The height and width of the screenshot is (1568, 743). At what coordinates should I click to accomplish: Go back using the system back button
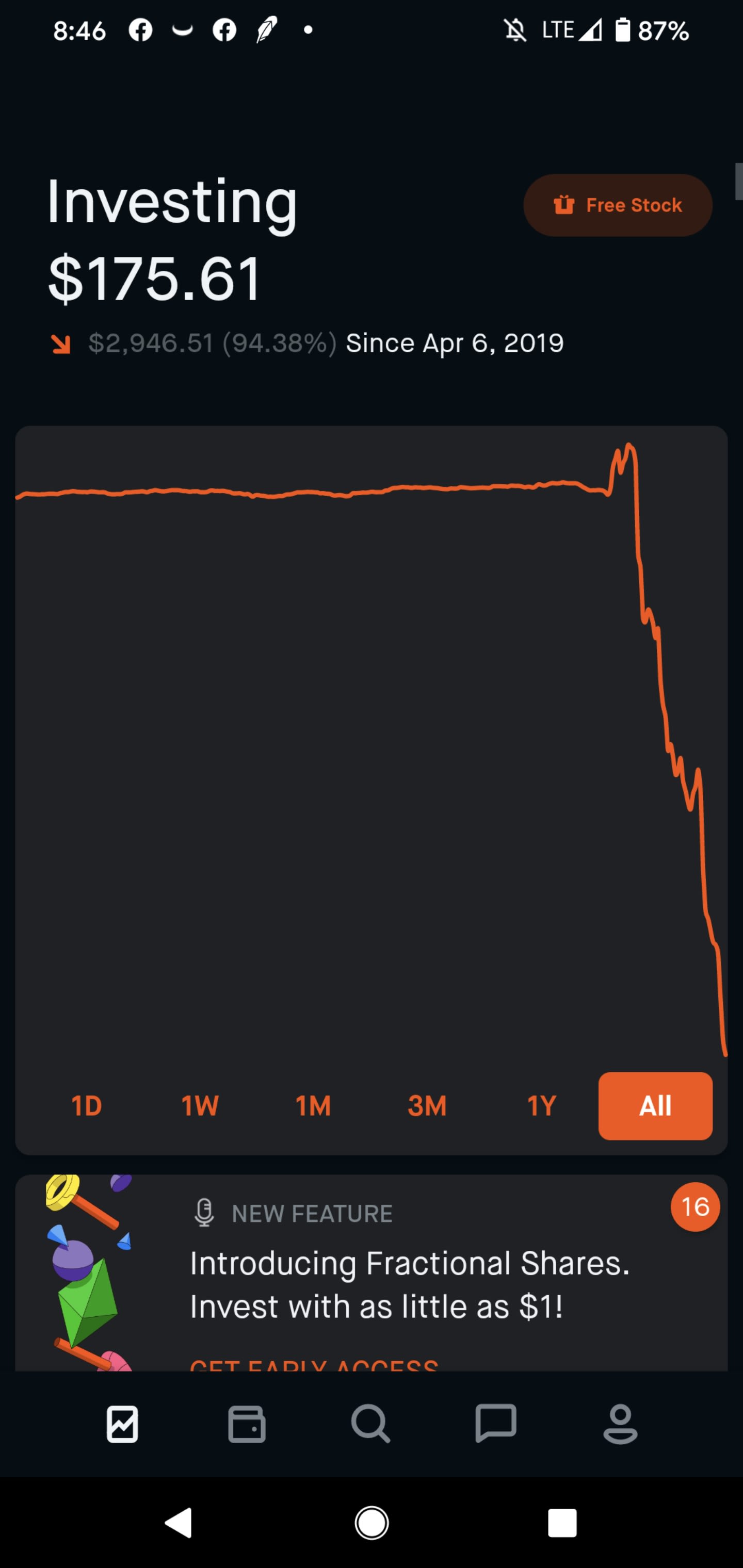coord(179,1523)
